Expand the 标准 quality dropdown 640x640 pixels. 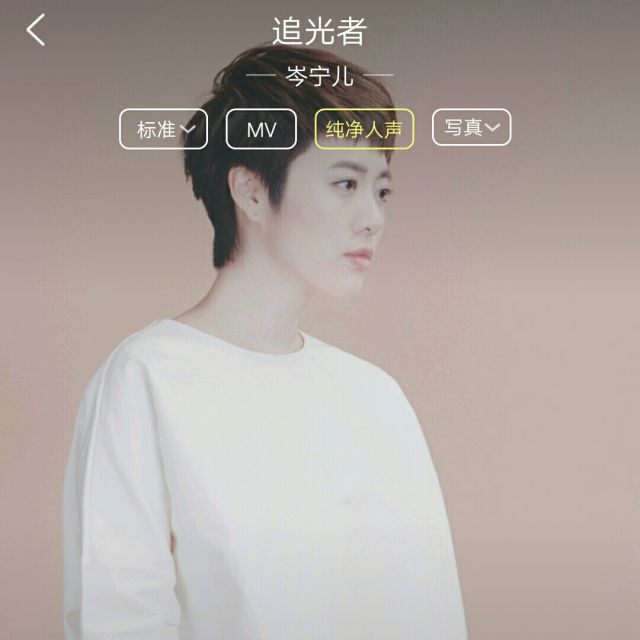(164, 130)
